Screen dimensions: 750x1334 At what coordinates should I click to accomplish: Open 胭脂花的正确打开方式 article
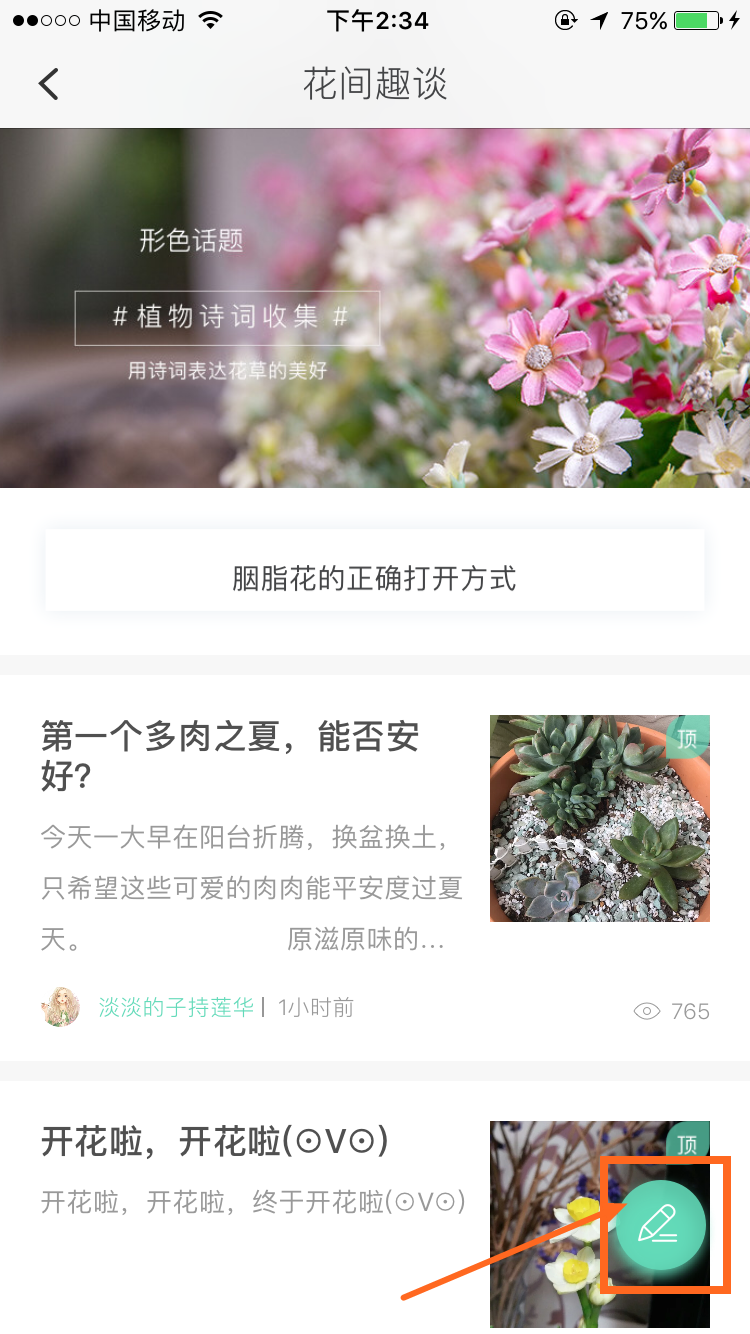[374, 578]
